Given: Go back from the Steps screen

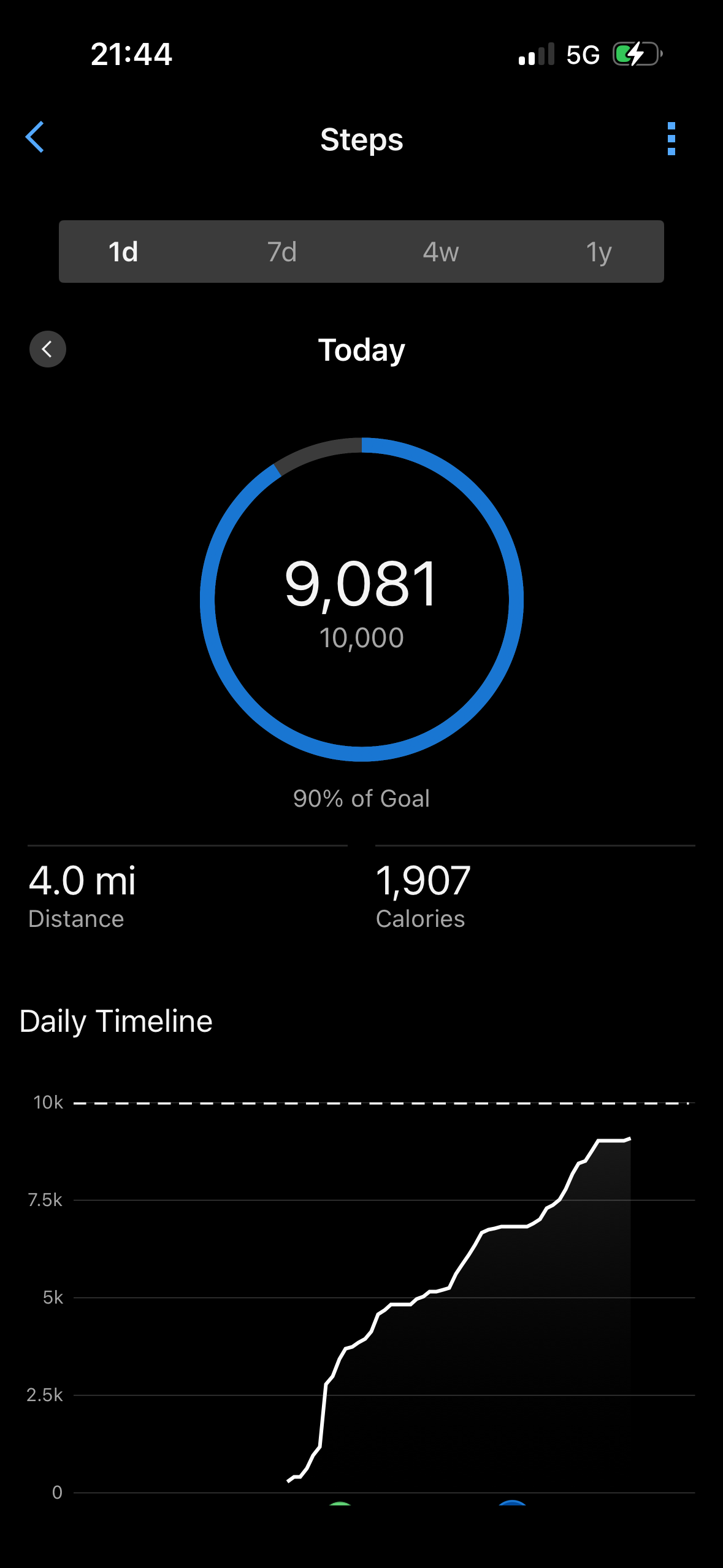Looking at the screenshot, I should pos(35,137).
